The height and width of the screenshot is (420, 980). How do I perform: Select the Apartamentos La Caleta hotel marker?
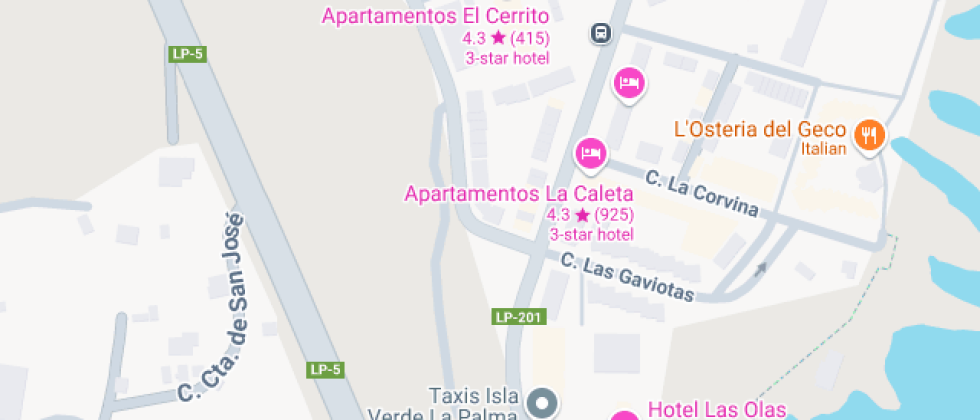click(x=590, y=153)
